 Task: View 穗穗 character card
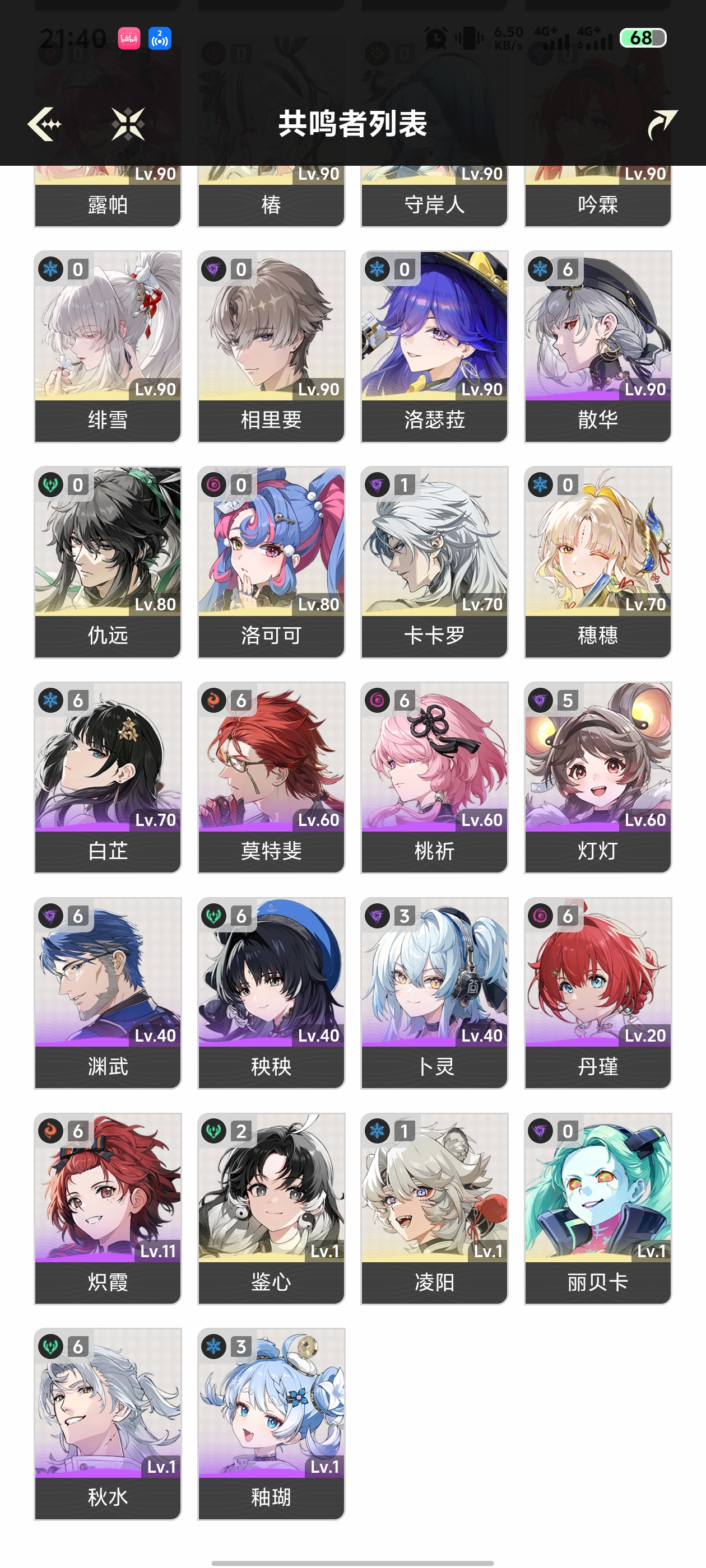pyautogui.click(x=597, y=562)
